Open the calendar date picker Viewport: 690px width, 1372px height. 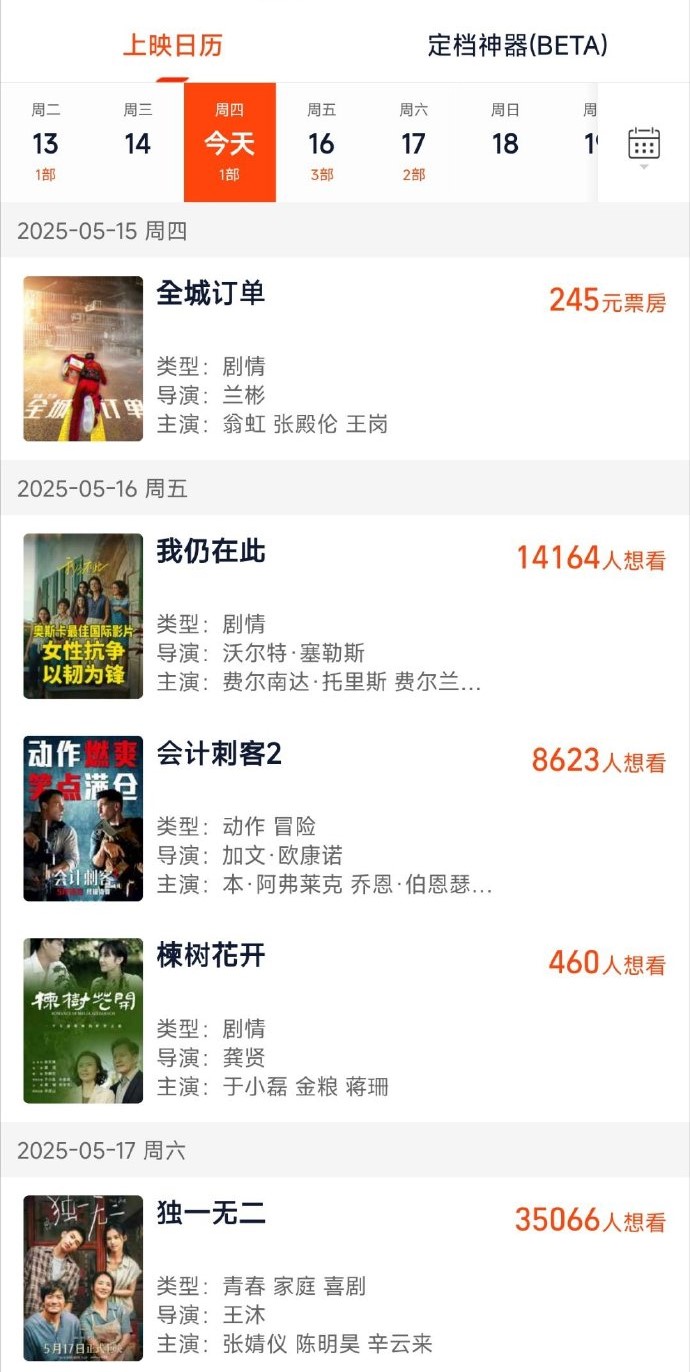pos(643,144)
